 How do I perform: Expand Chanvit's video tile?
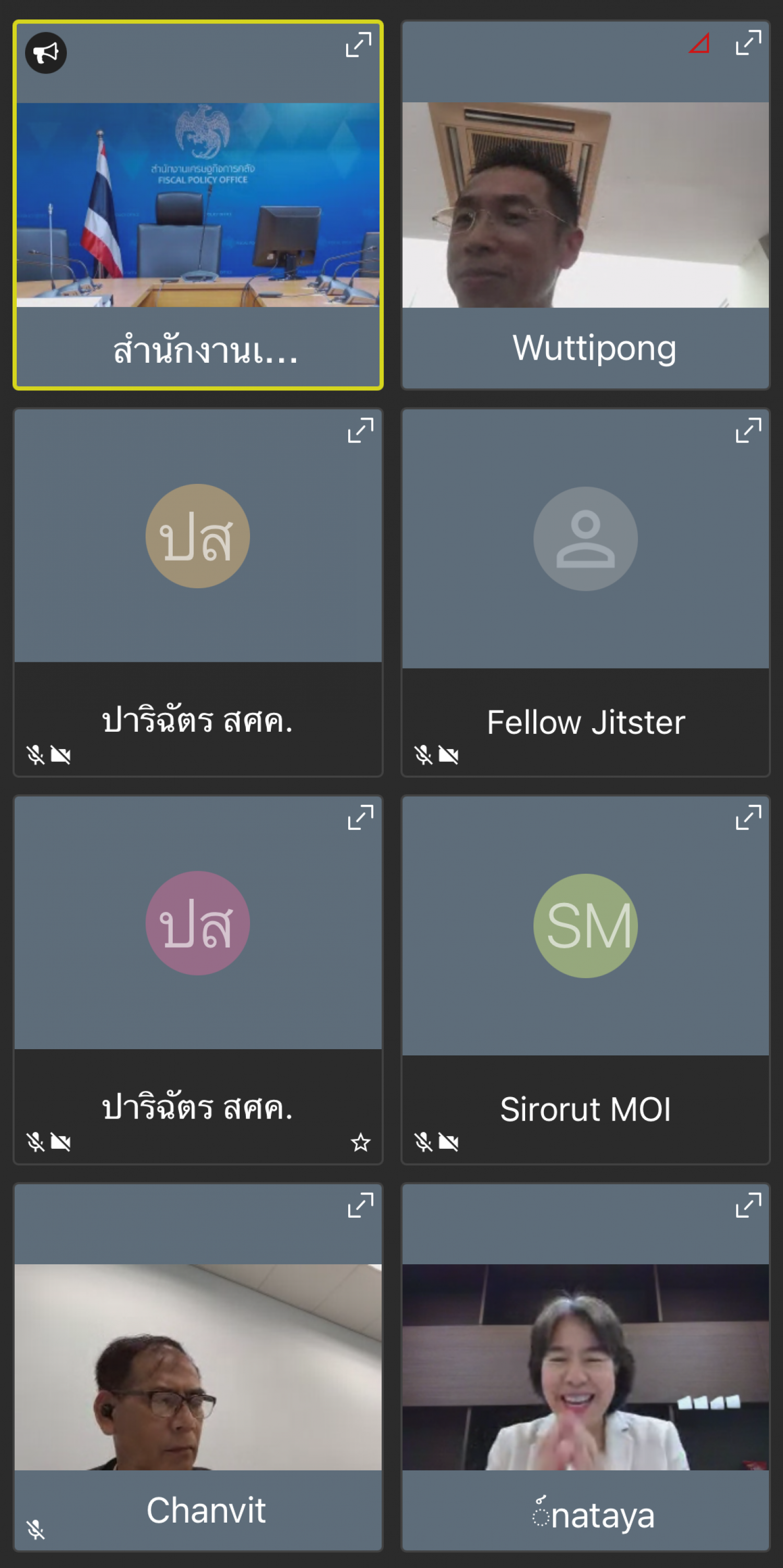pyautogui.click(x=361, y=1205)
